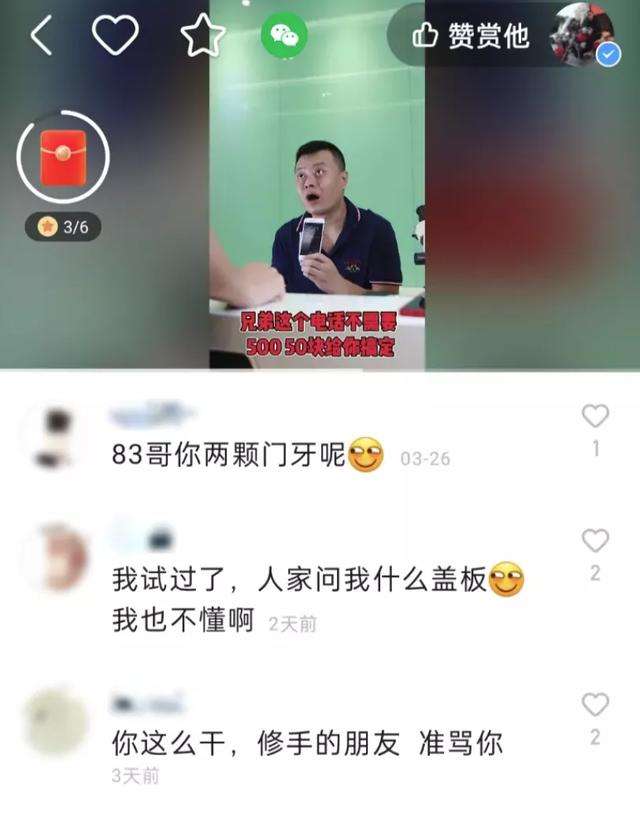
Task: Favorite the video with the star icon
Action: point(203,36)
